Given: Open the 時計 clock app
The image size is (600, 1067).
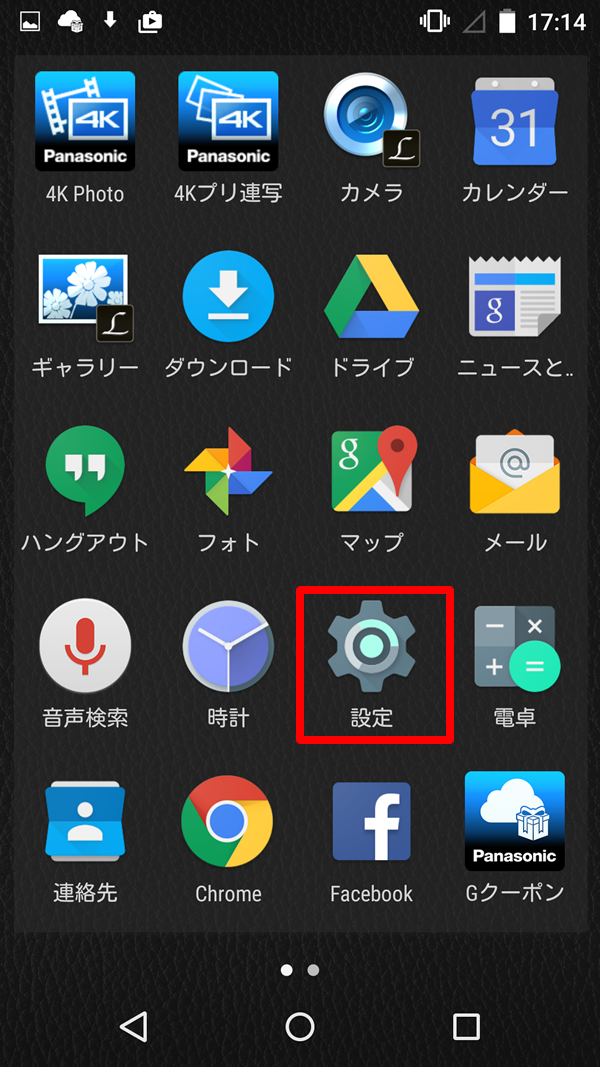Looking at the screenshot, I should pos(228,647).
